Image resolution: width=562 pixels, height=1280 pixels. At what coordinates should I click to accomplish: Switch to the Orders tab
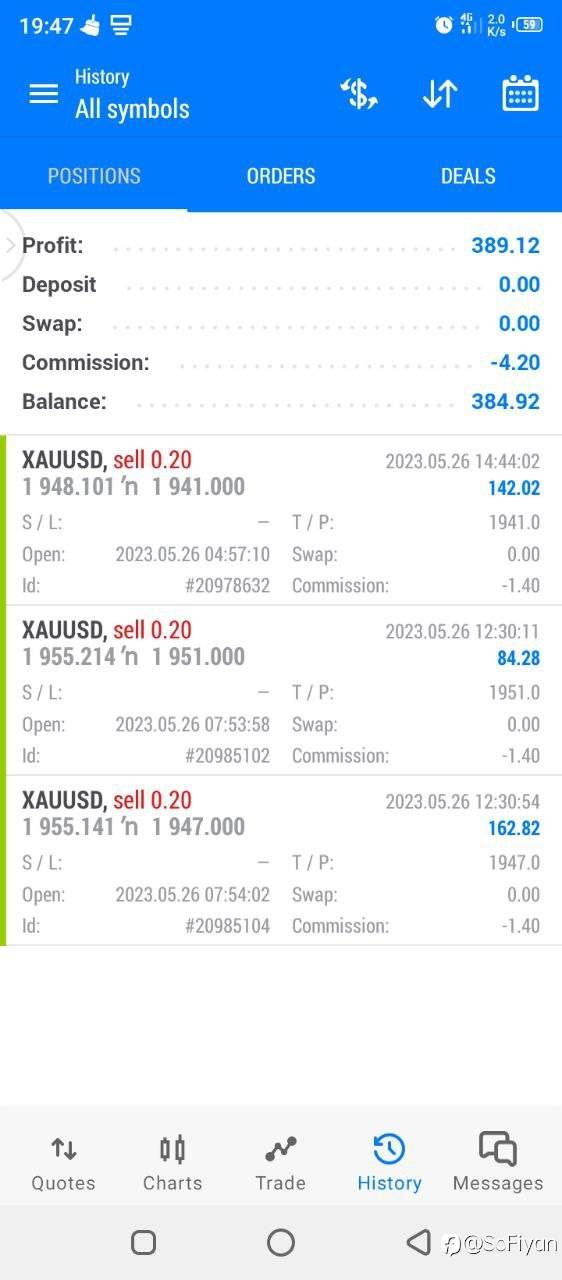point(281,176)
